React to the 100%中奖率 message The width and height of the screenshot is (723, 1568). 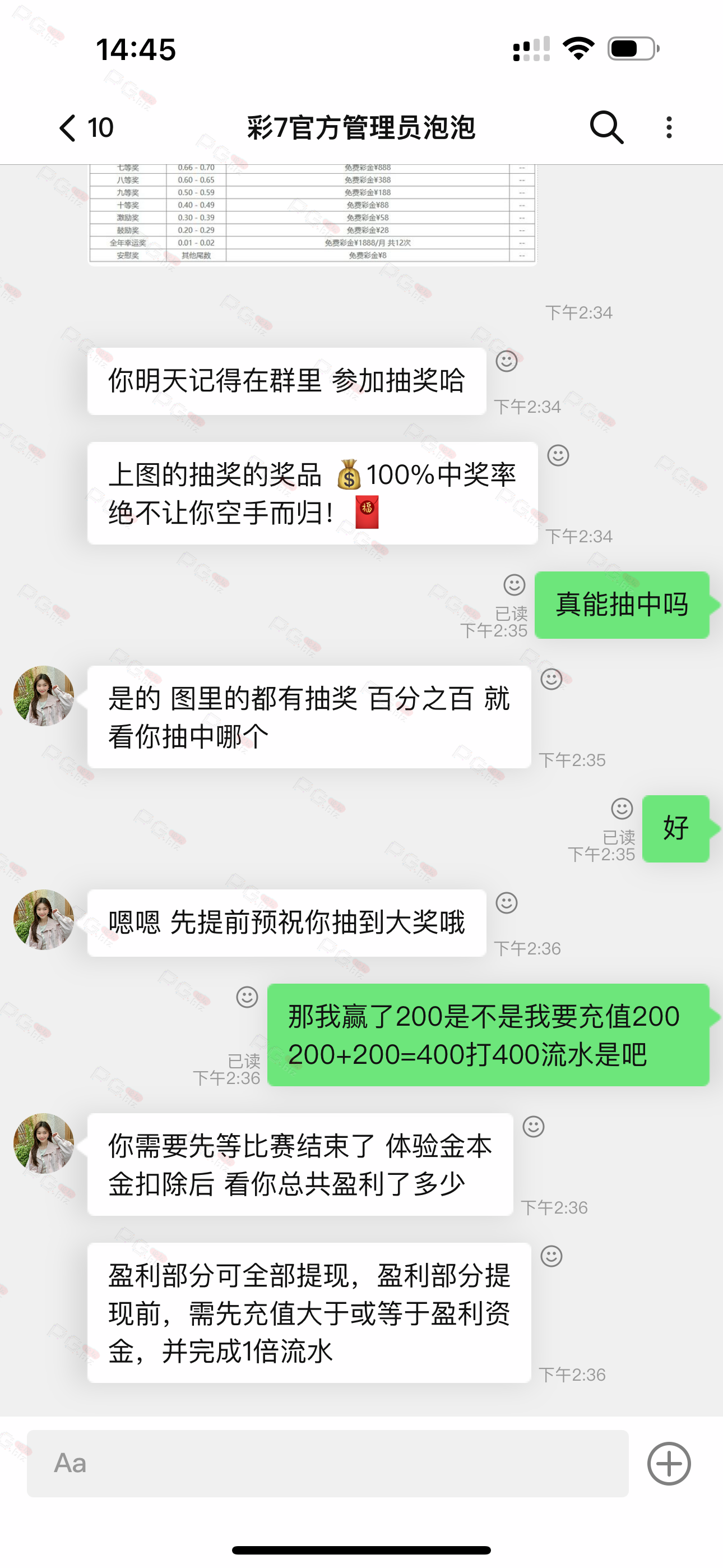(x=558, y=455)
